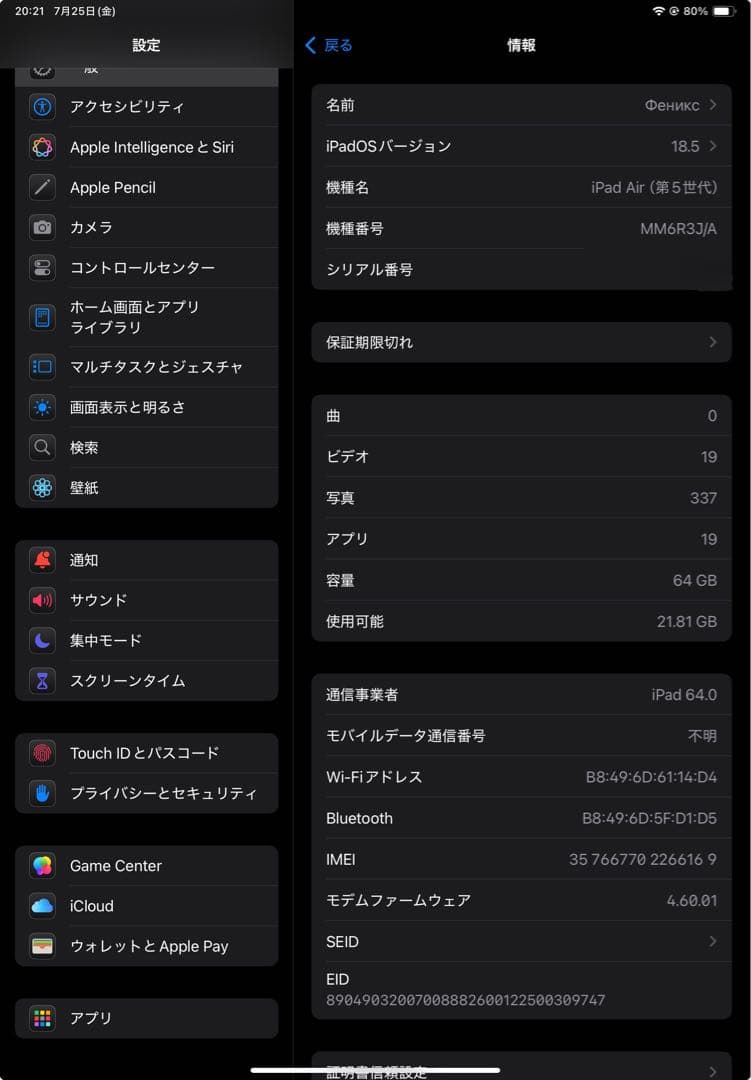Select the 壁紙 settings icon

click(40, 489)
